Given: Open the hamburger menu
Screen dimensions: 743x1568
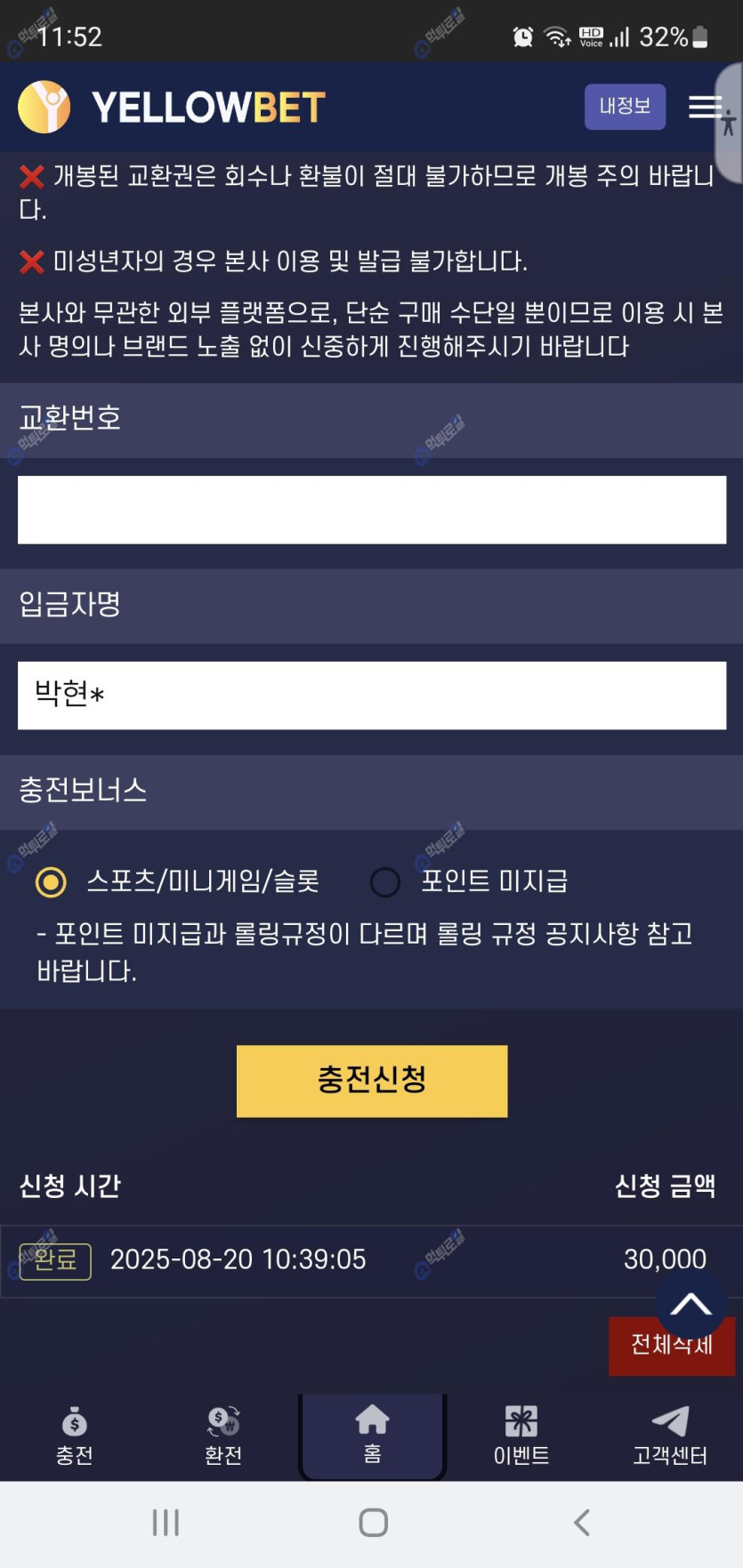Looking at the screenshot, I should coord(704,108).
